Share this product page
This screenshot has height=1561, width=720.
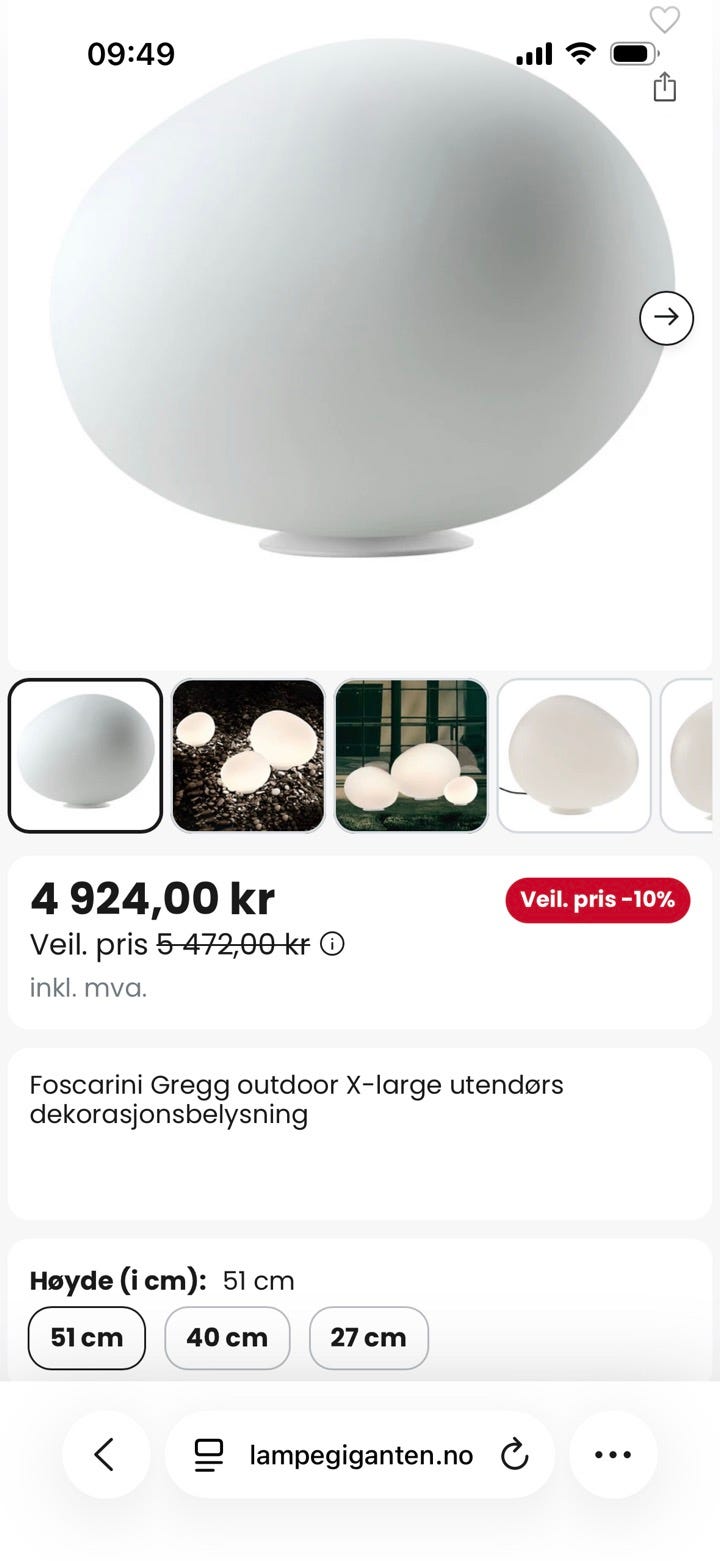[x=665, y=87]
